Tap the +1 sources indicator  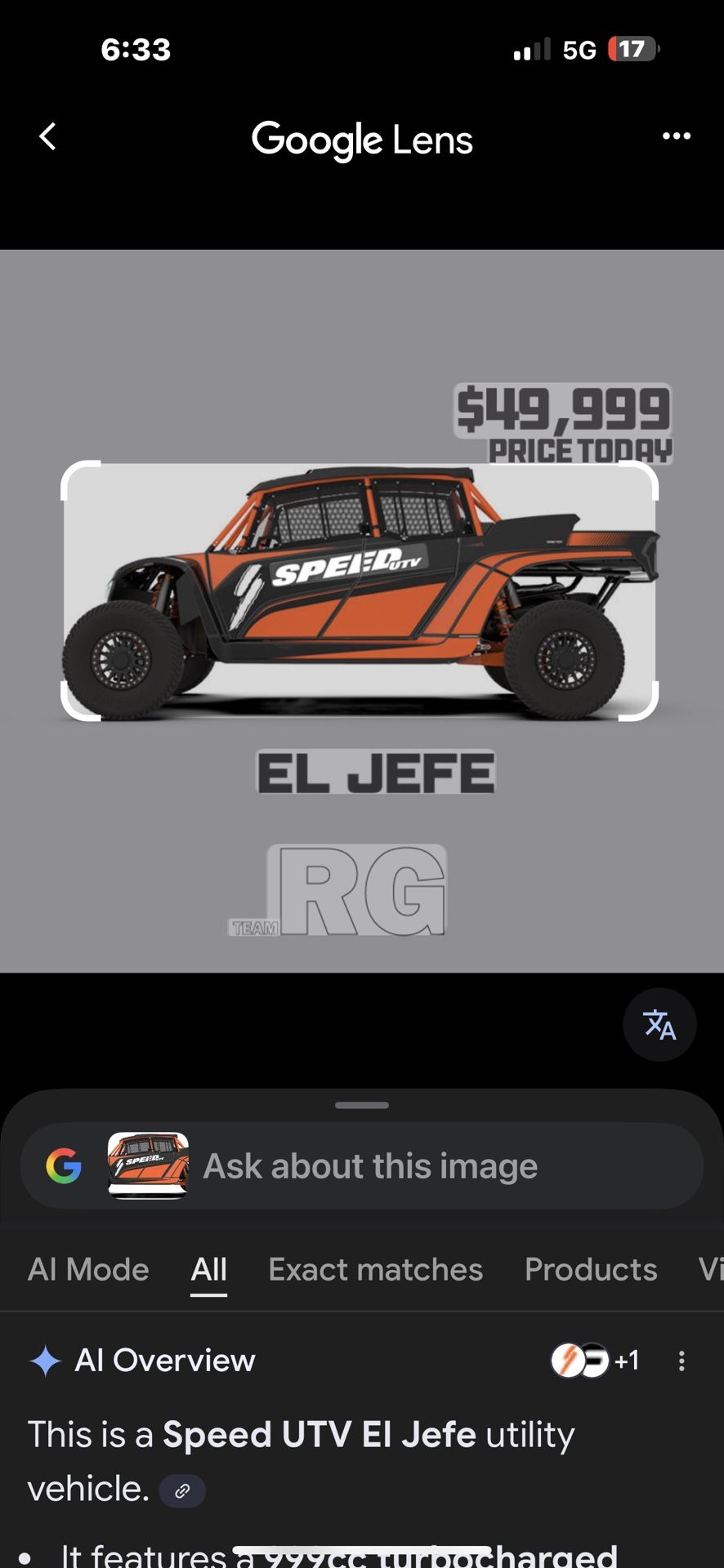click(625, 1360)
